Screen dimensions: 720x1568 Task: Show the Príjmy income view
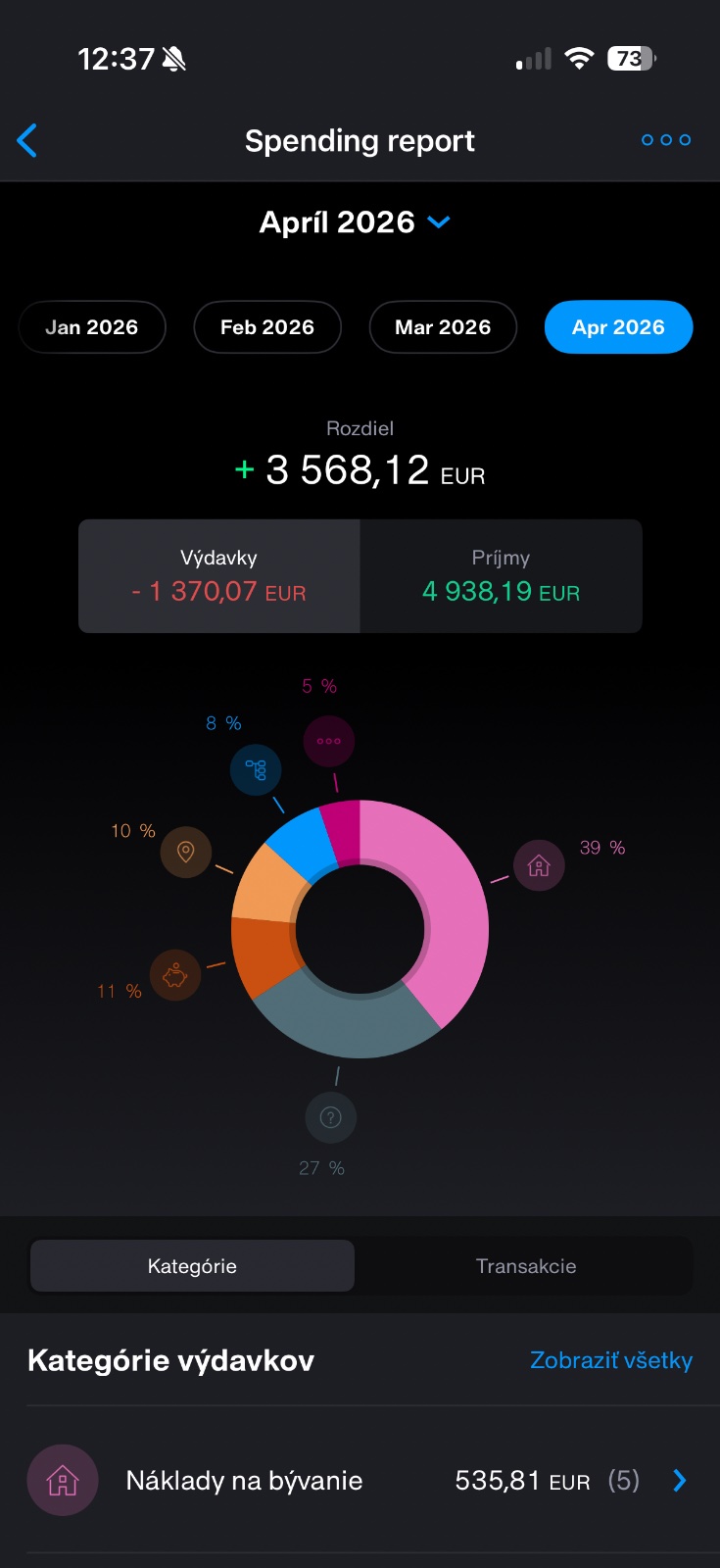coord(501,576)
